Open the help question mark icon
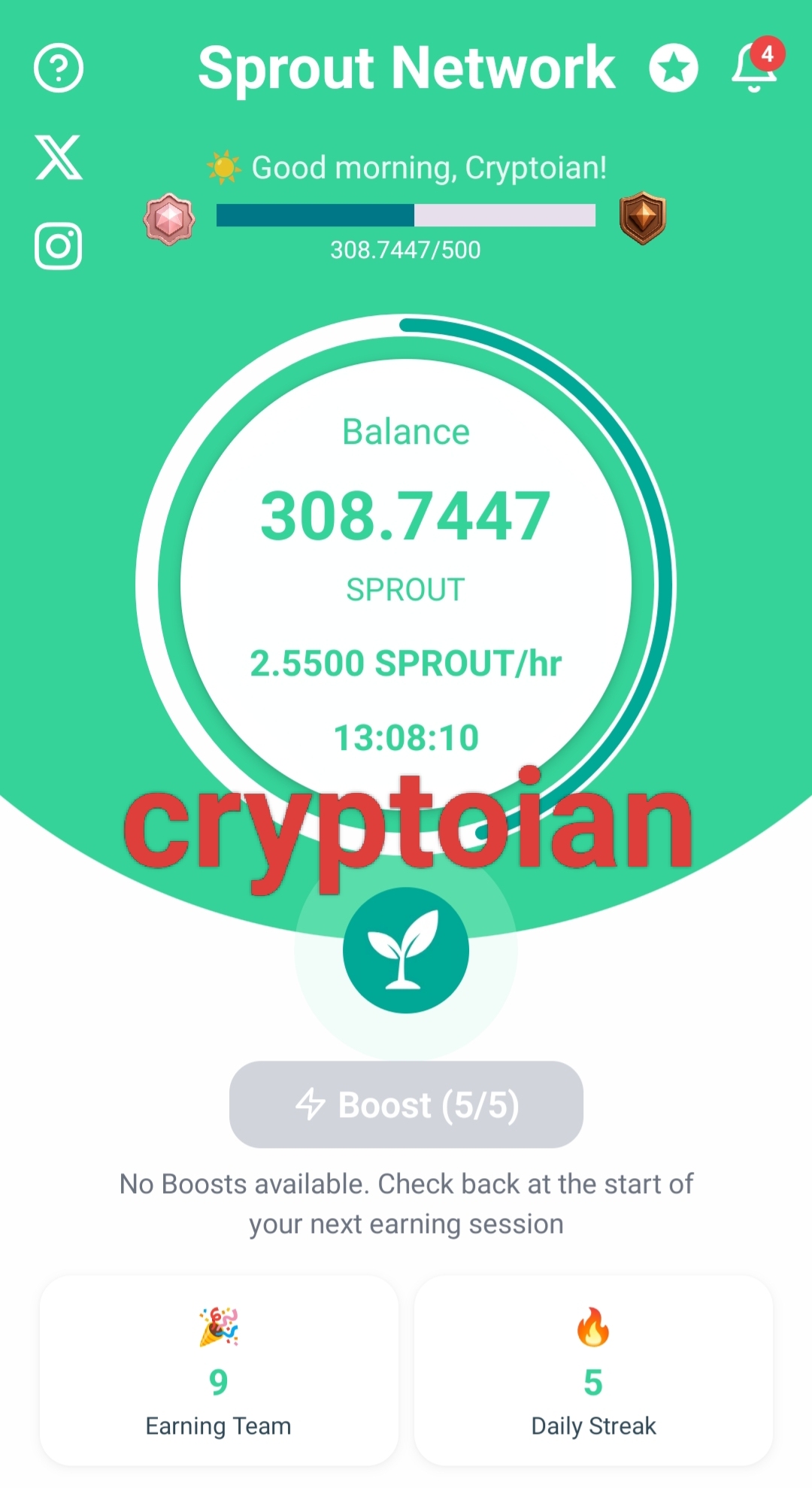The height and width of the screenshot is (1488, 812). tap(59, 68)
